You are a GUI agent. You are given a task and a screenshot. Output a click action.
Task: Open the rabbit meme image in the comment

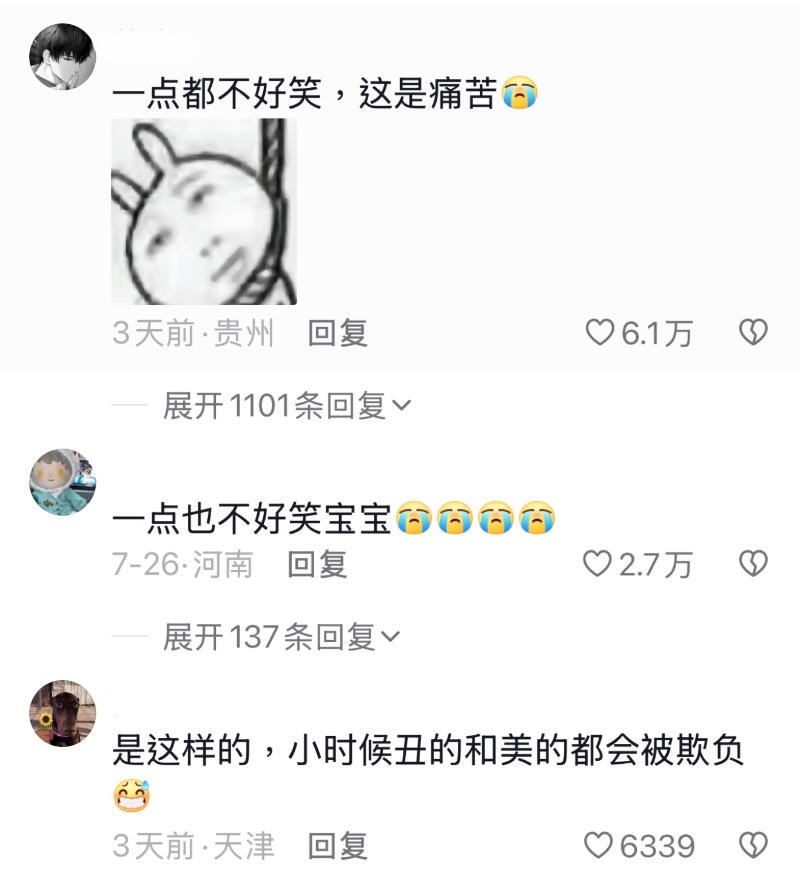click(x=204, y=212)
